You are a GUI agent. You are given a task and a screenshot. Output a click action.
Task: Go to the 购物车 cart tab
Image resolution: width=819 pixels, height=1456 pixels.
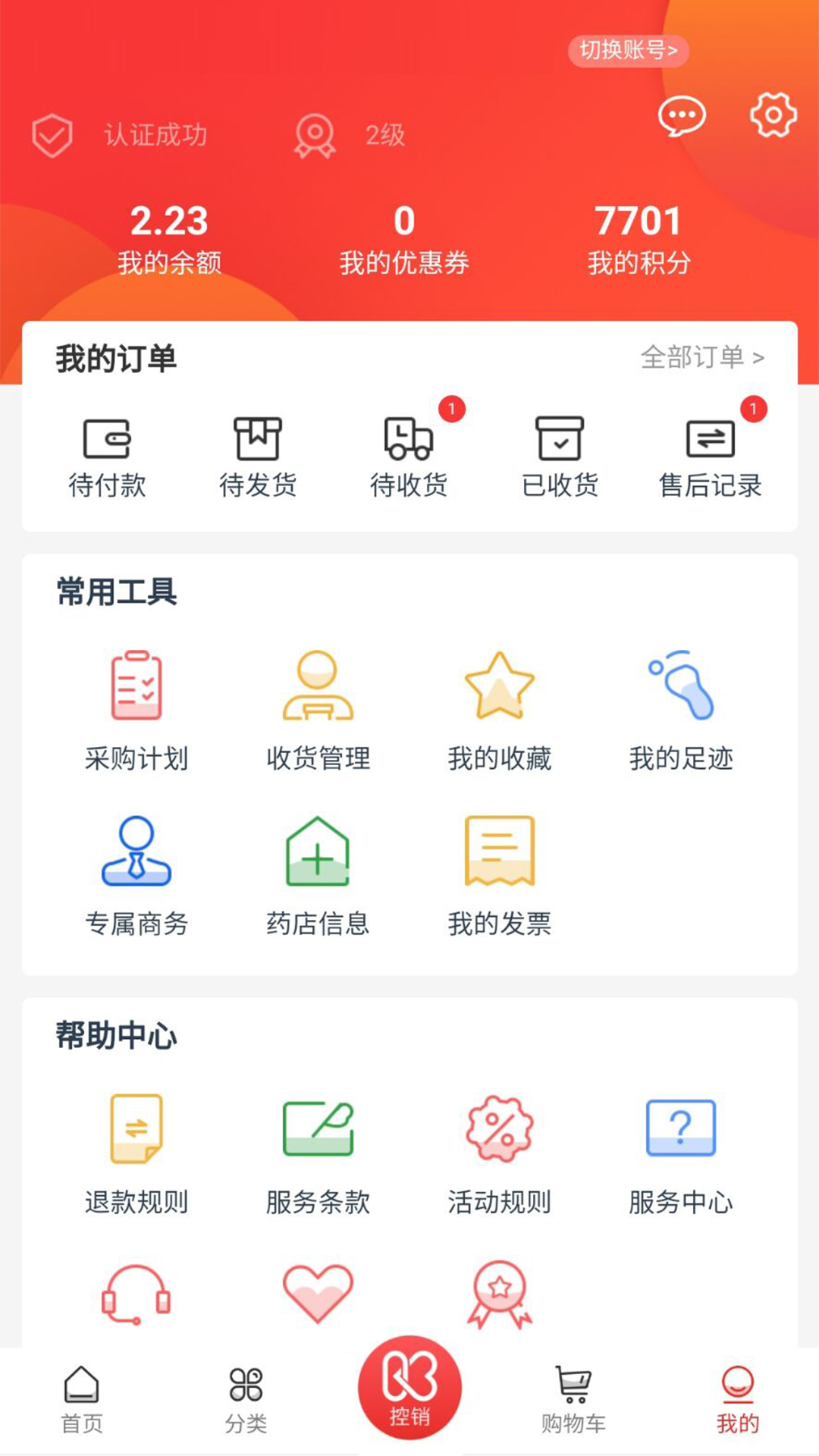tap(573, 1399)
